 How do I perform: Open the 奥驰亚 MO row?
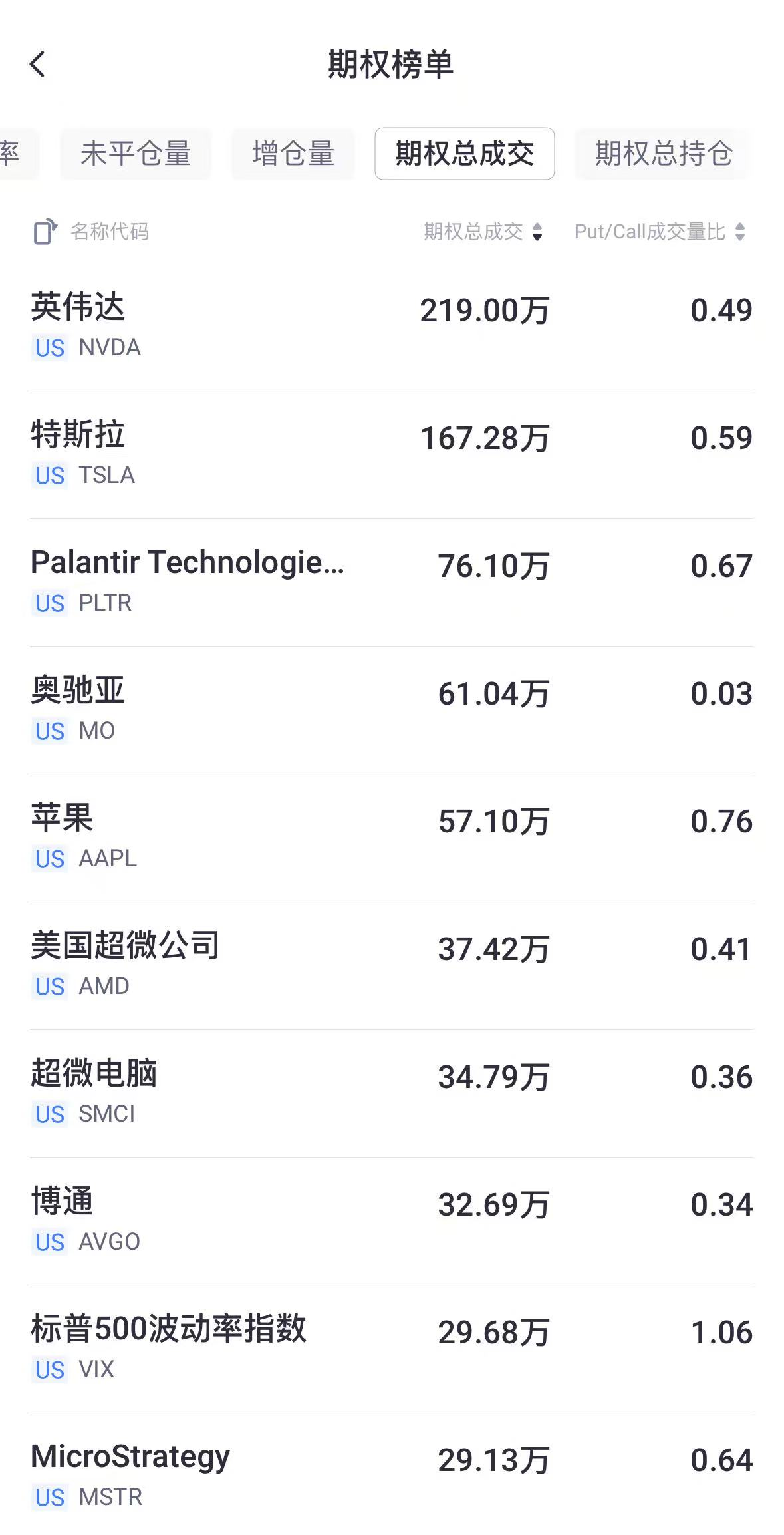point(392,709)
